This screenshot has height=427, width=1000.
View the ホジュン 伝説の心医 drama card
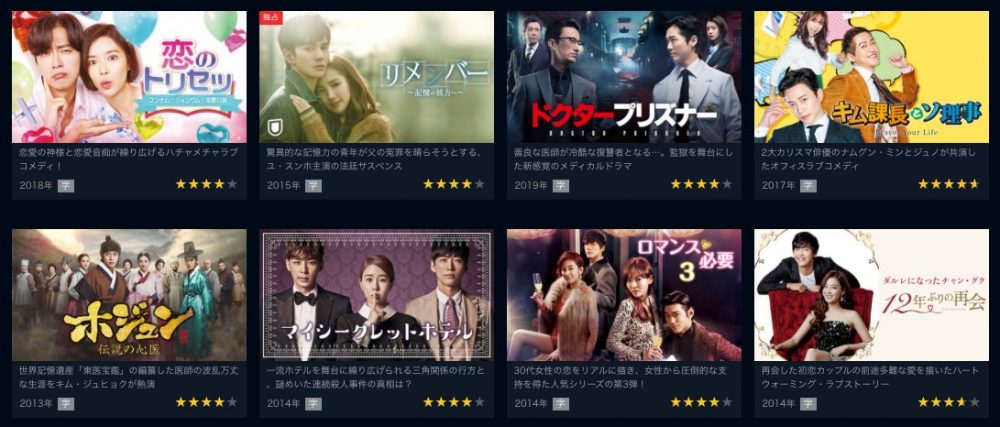129,295
